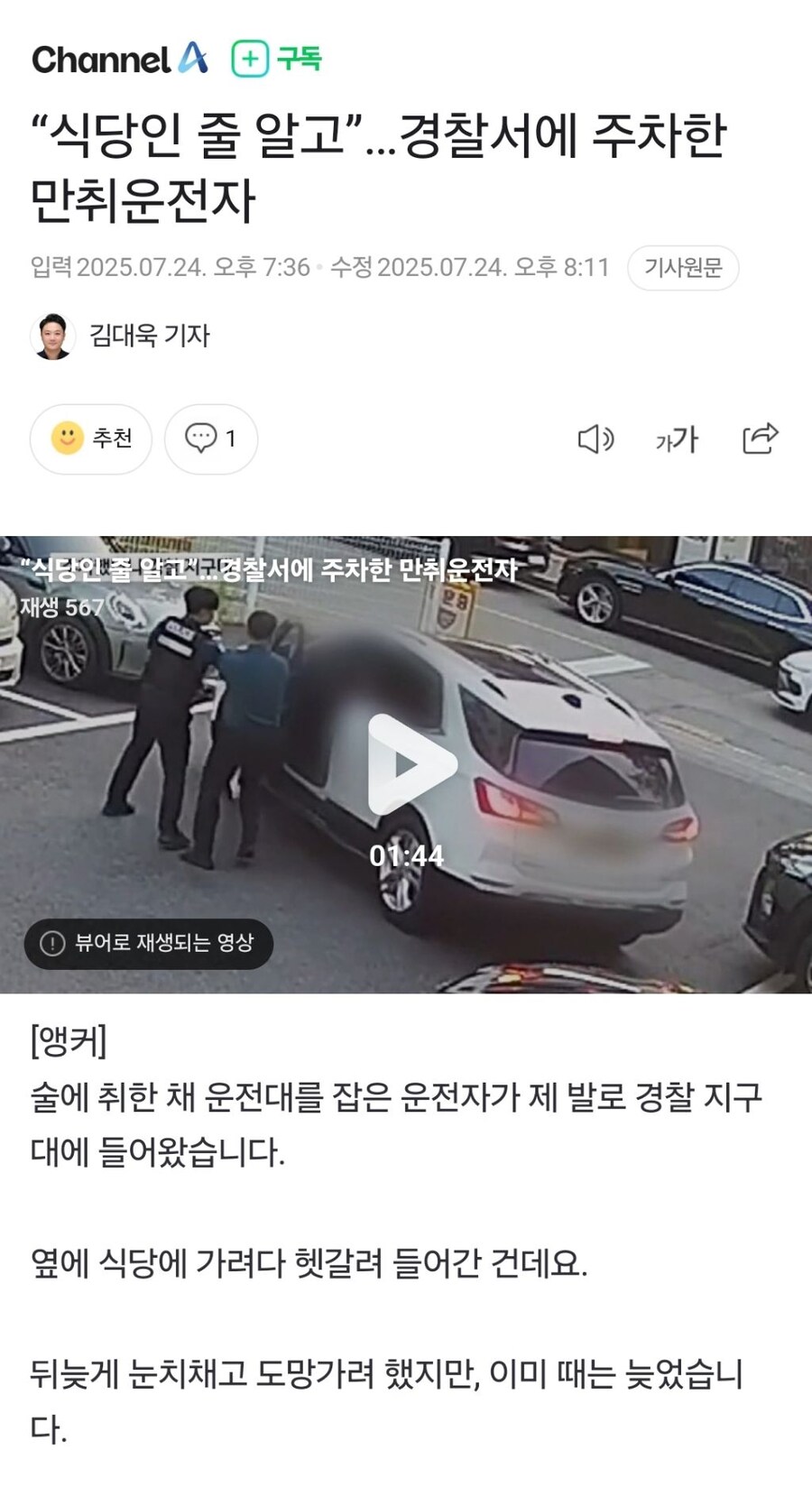Image resolution: width=812 pixels, height=1487 pixels.
Task: Open the article comments
Action: pos(211,439)
